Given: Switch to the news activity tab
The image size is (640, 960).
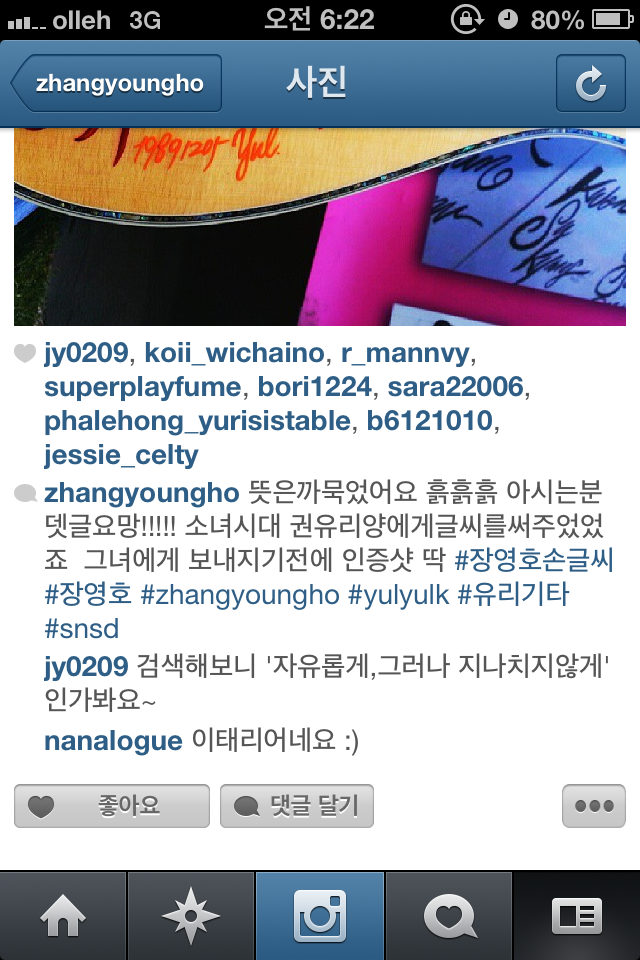Looking at the screenshot, I should (x=448, y=916).
